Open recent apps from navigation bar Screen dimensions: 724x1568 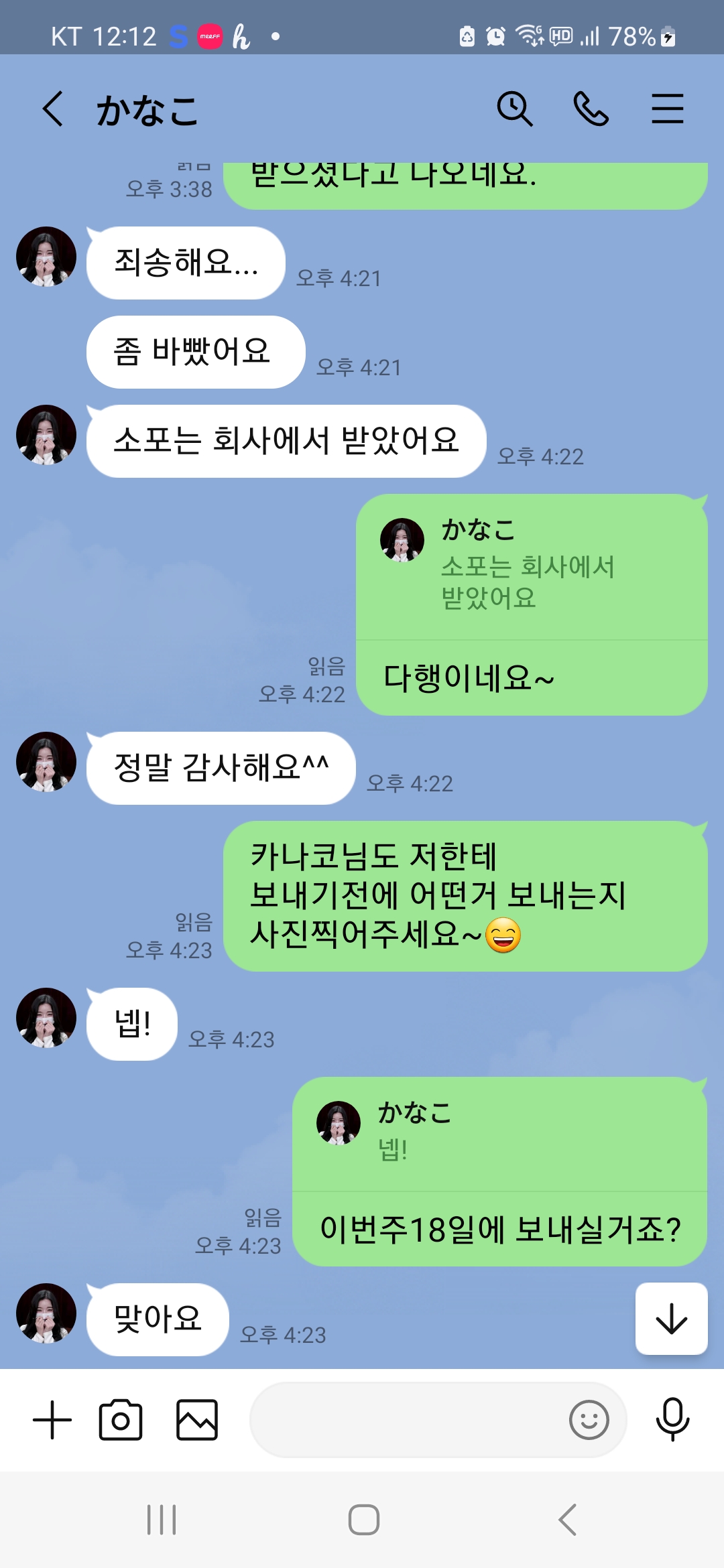pyautogui.click(x=162, y=1520)
